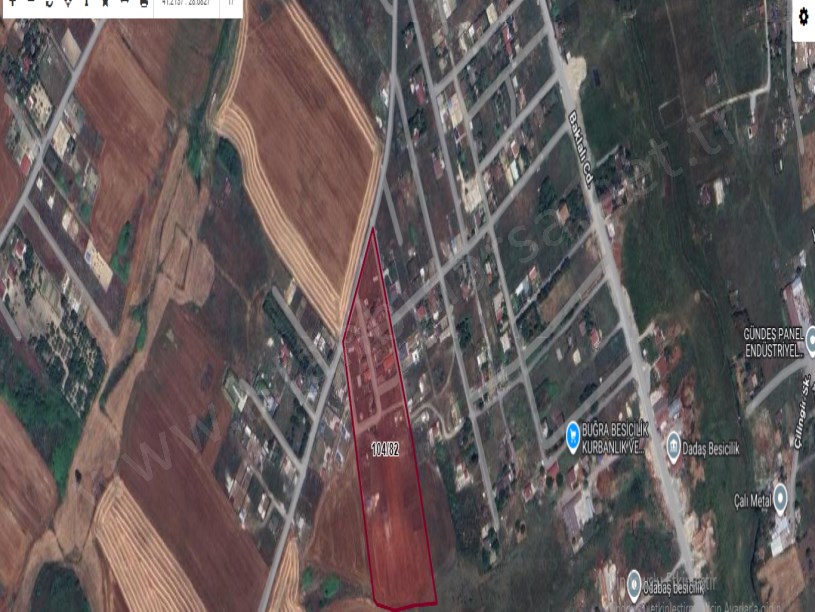
Task: Open the Dadaş Besicilik place pin
Action: tap(674, 442)
